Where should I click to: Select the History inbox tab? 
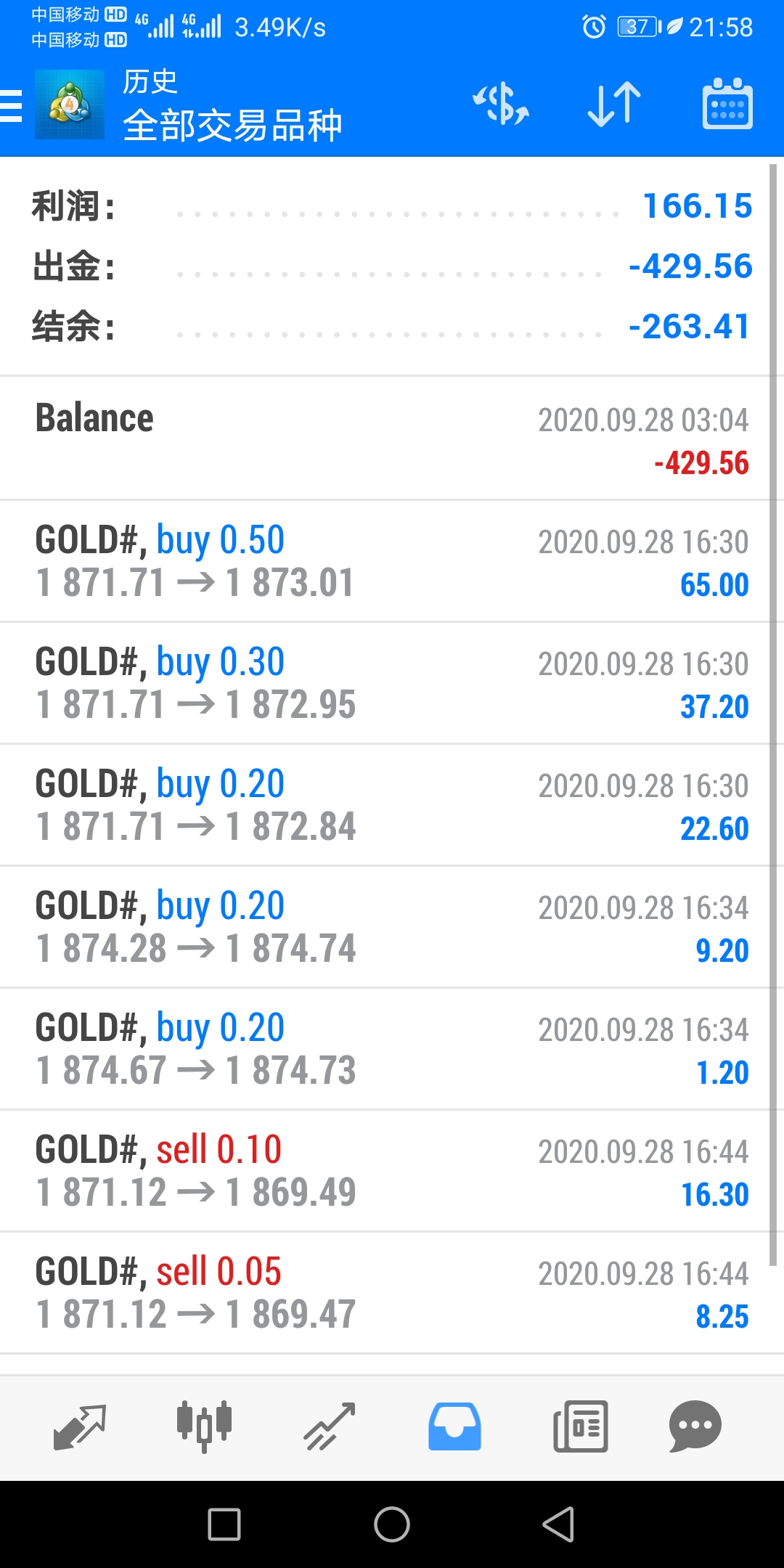point(454,1426)
